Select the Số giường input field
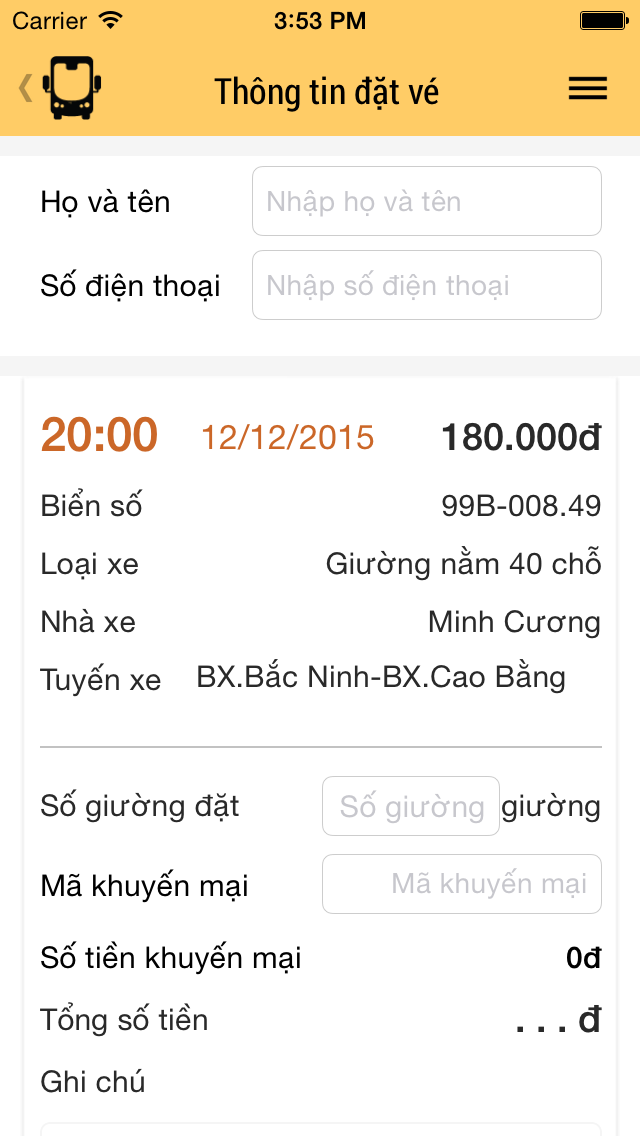The height and width of the screenshot is (1136, 640). (410, 806)
